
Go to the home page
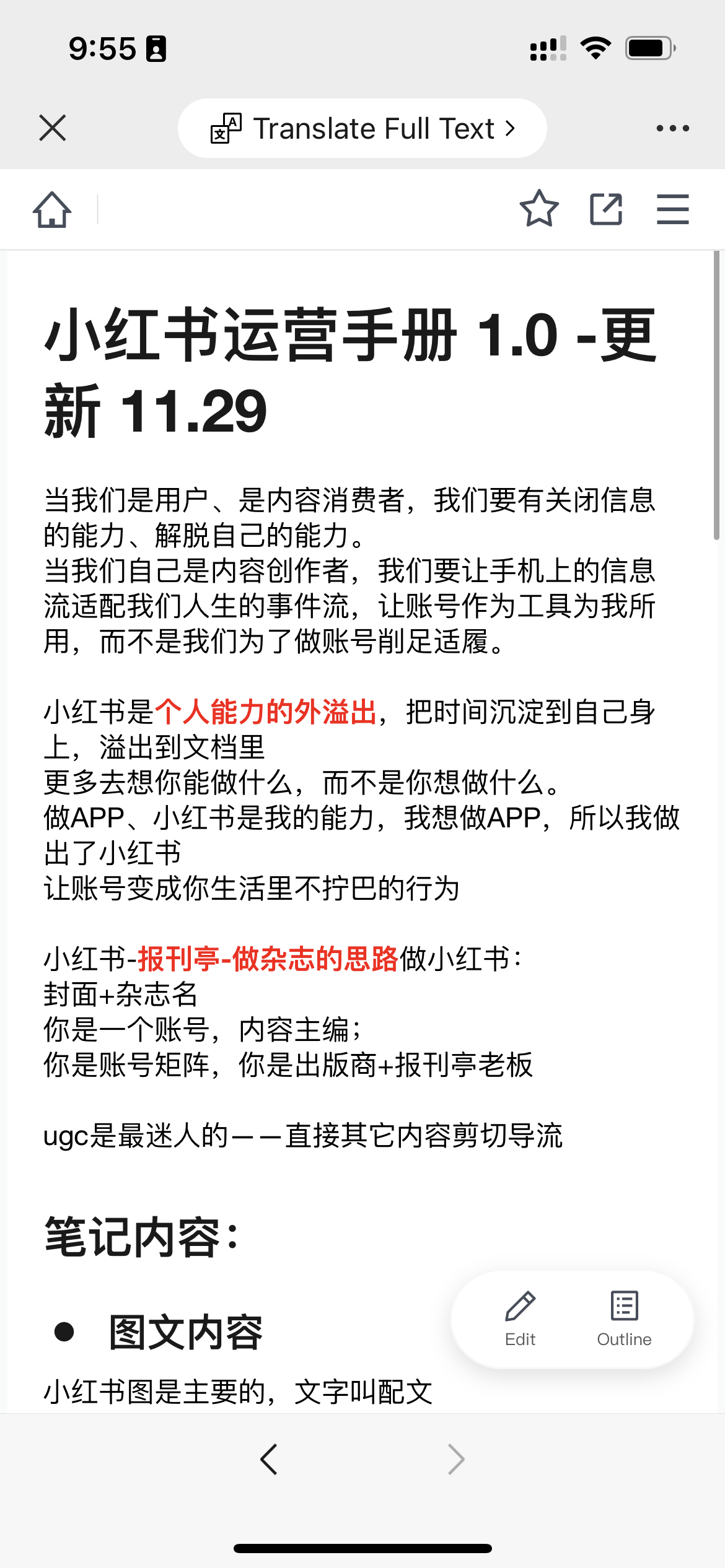(x=52, y=209)
